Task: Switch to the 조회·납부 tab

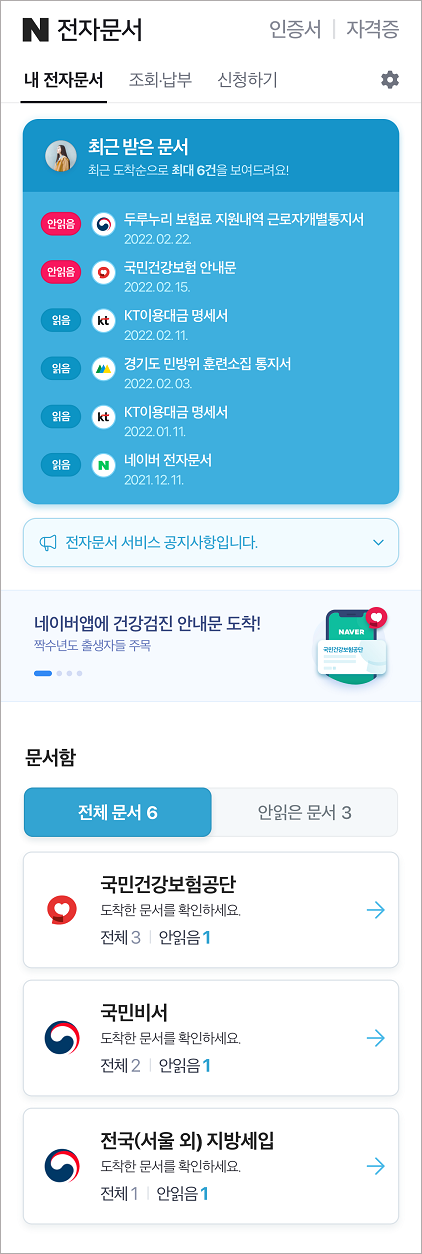Action: (x=160, y=80)
